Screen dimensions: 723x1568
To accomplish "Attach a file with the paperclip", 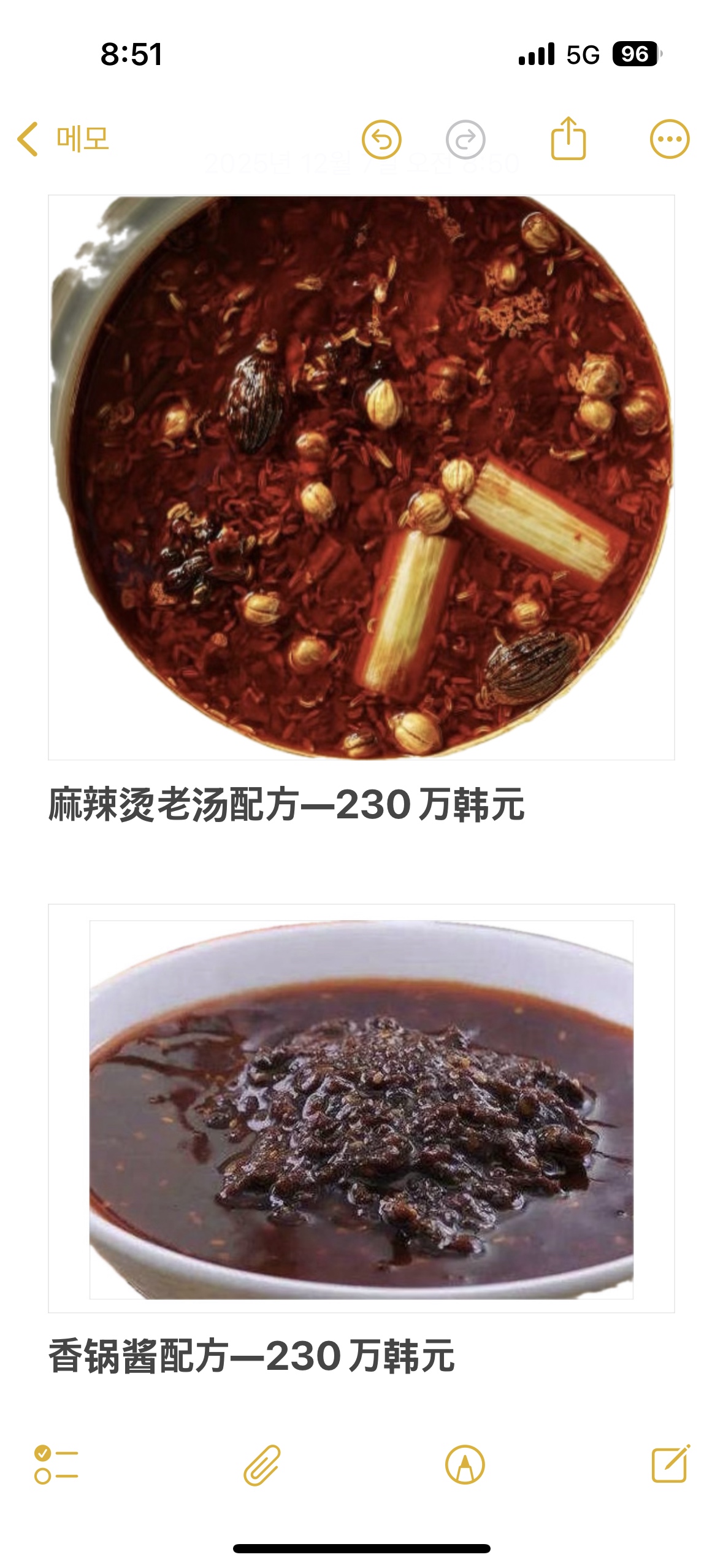I will tap(262, 1464).
